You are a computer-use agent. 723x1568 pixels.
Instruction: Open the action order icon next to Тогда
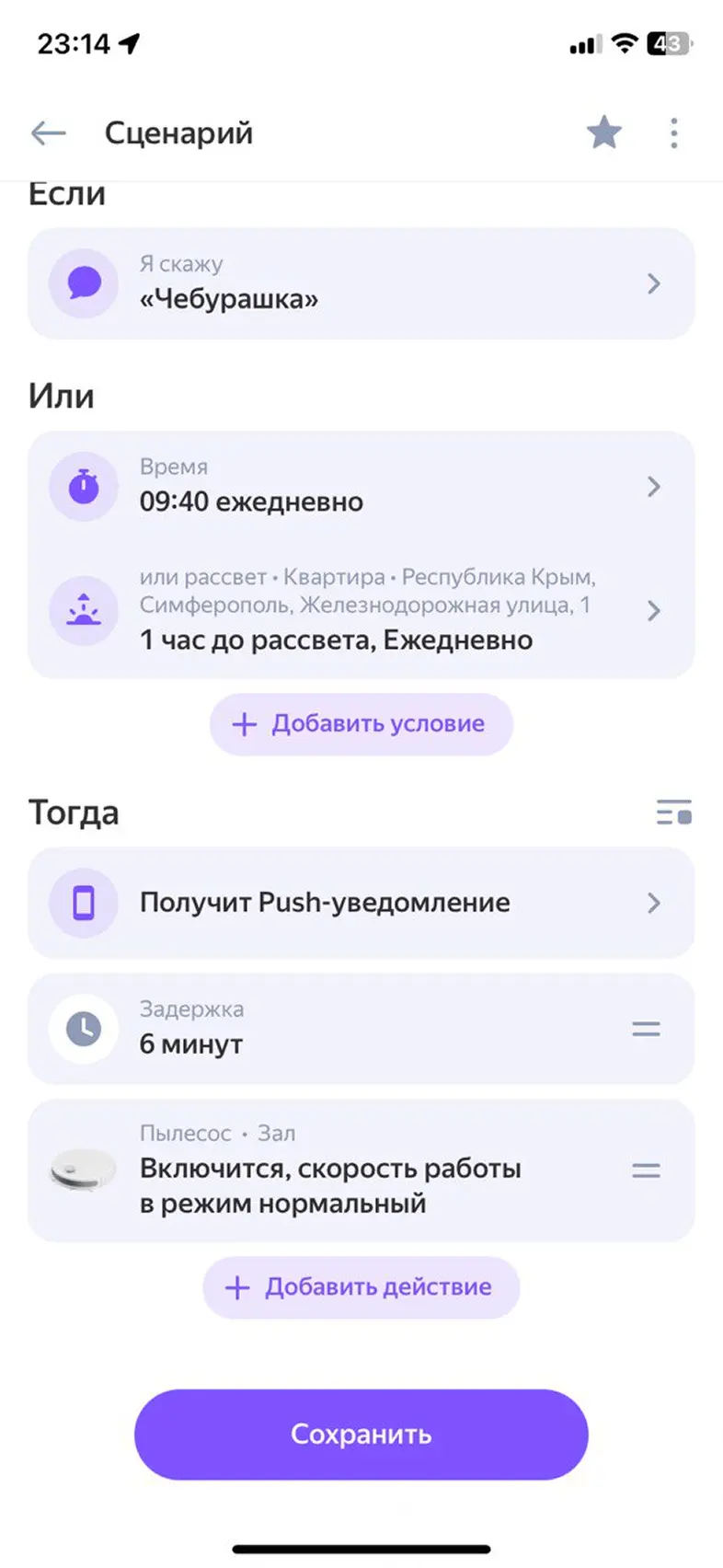click(x=673, y=813)
